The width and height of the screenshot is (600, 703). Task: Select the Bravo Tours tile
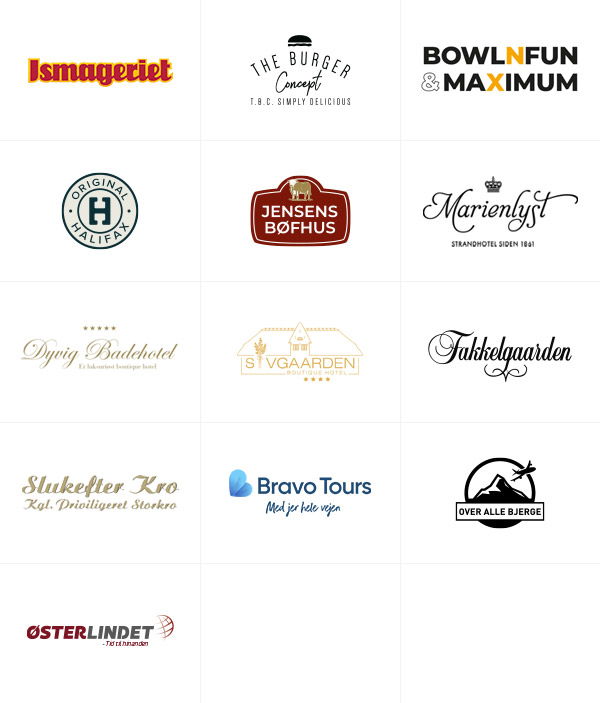[x=300, y=492]
